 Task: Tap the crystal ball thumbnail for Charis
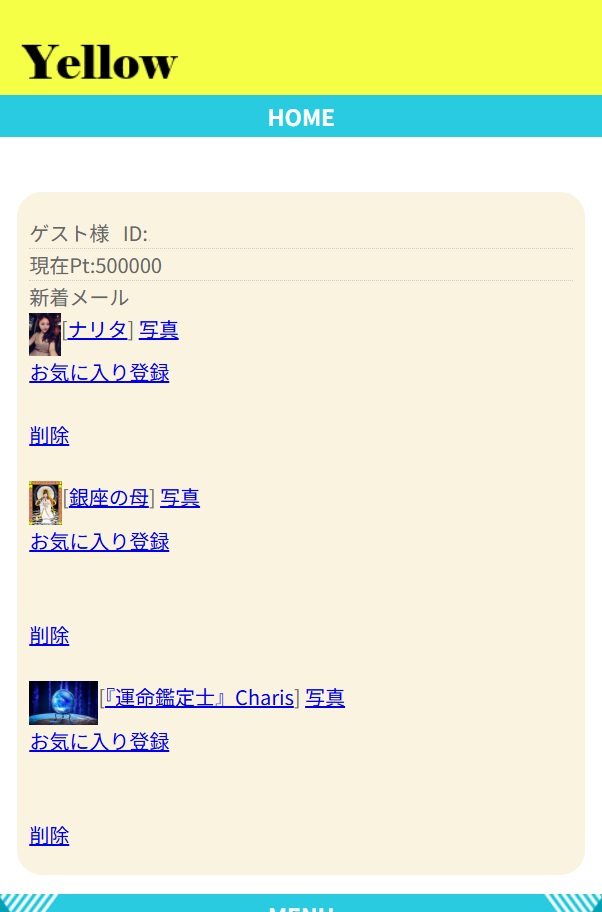coord(63,703)
